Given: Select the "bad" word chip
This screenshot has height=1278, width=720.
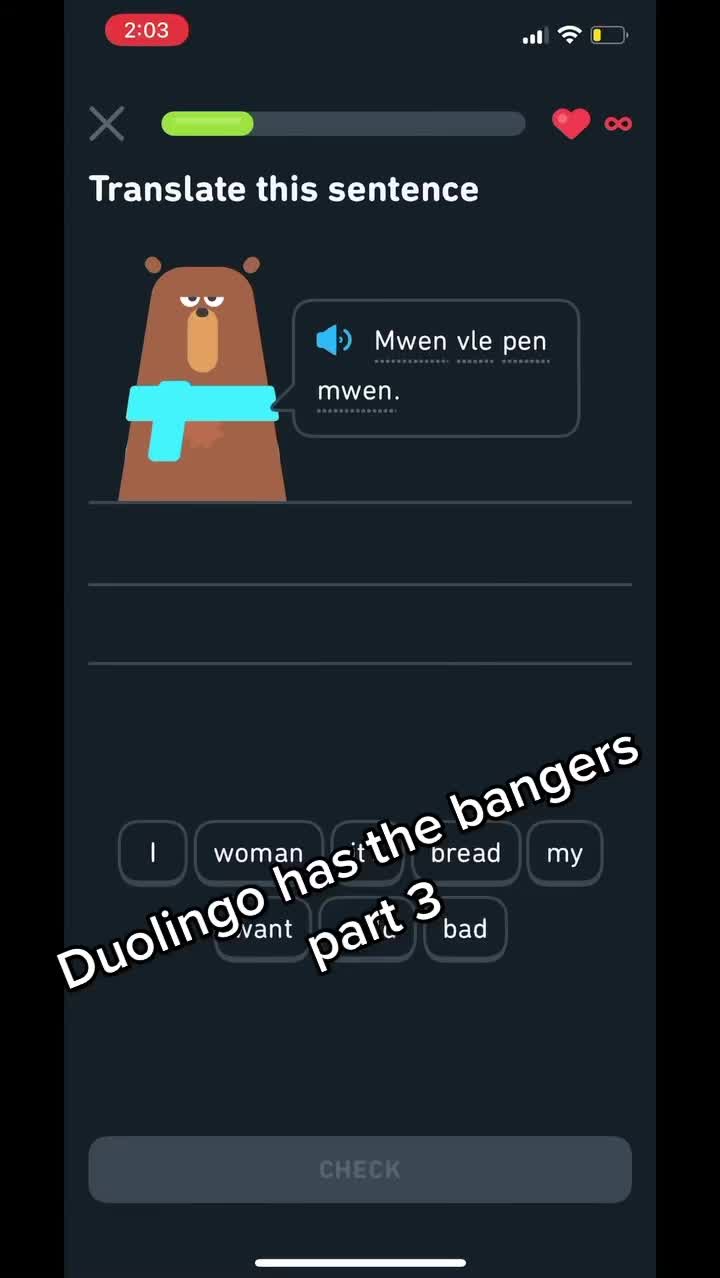Looking at the screenshot, I should (465, 929).
